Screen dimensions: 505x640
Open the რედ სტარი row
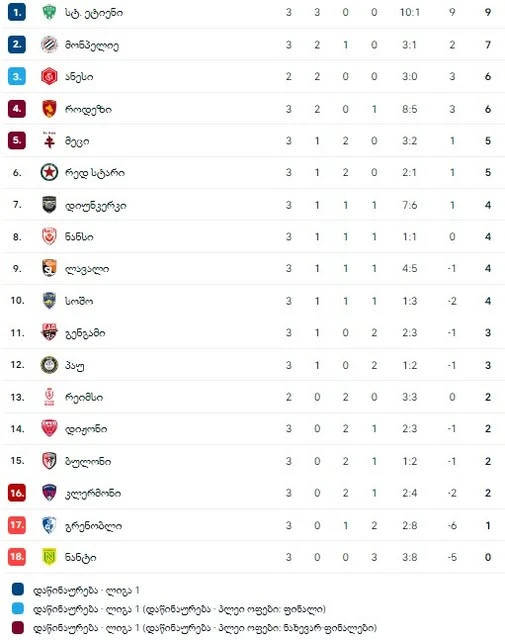tap(252, 173)
